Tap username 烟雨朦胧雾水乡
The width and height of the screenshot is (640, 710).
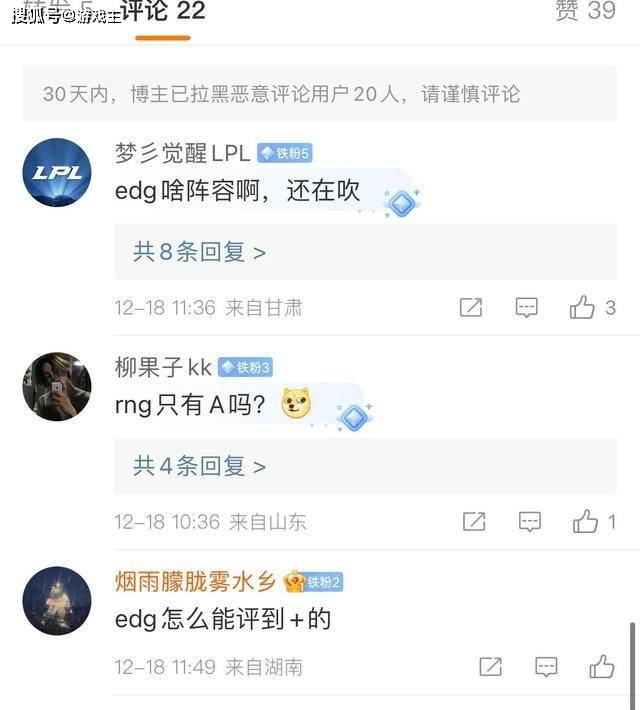point(196,581)
